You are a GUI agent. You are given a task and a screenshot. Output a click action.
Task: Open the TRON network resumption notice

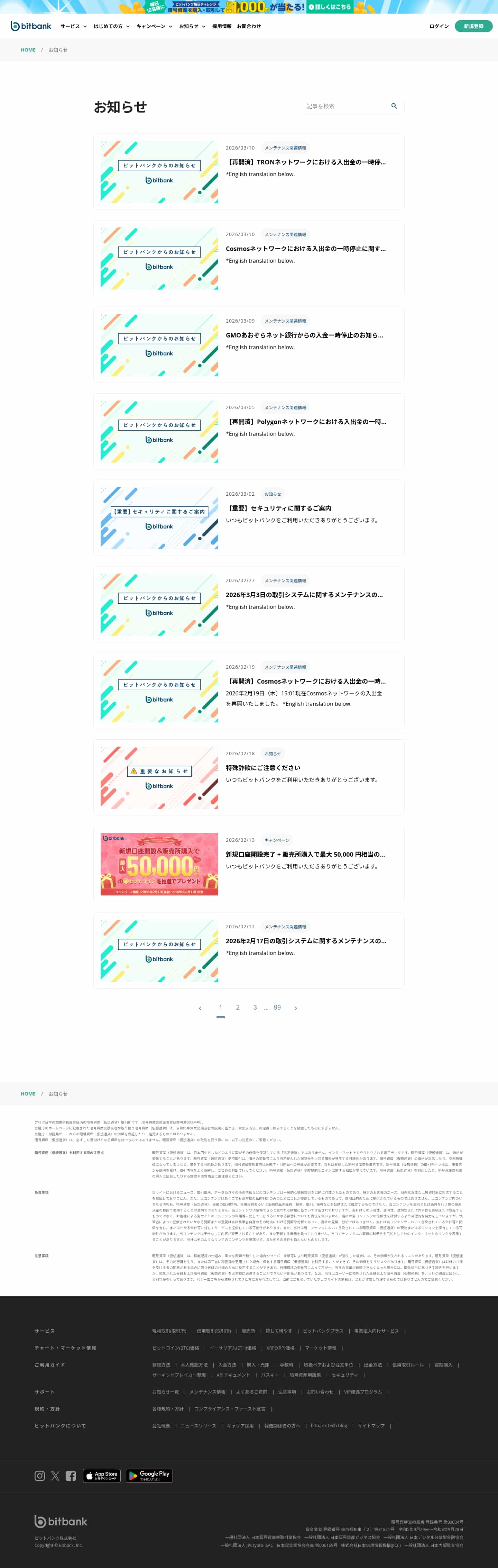[x=305, y=162]
